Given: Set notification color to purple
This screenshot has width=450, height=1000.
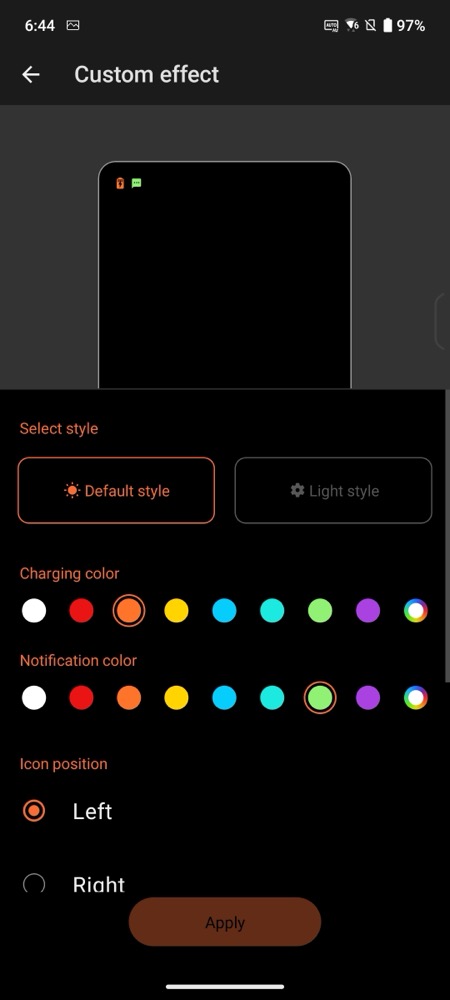Looking at the screenshot, I should (368, 698).
